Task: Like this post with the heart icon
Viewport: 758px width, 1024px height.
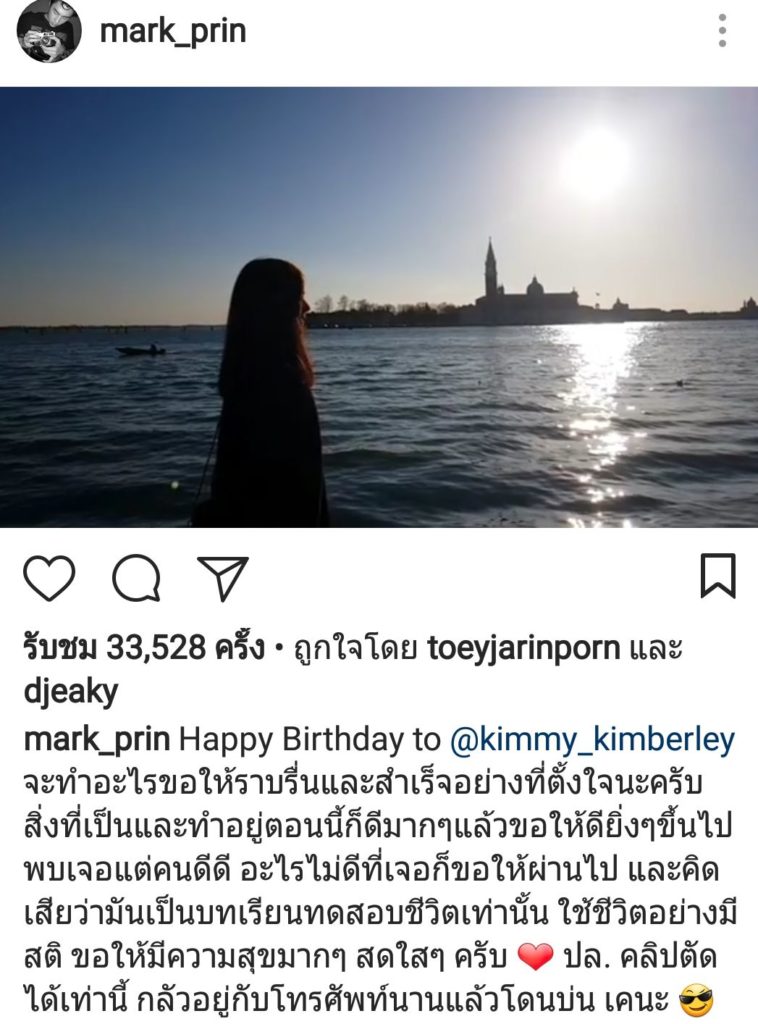Action: tap(48, 578)
